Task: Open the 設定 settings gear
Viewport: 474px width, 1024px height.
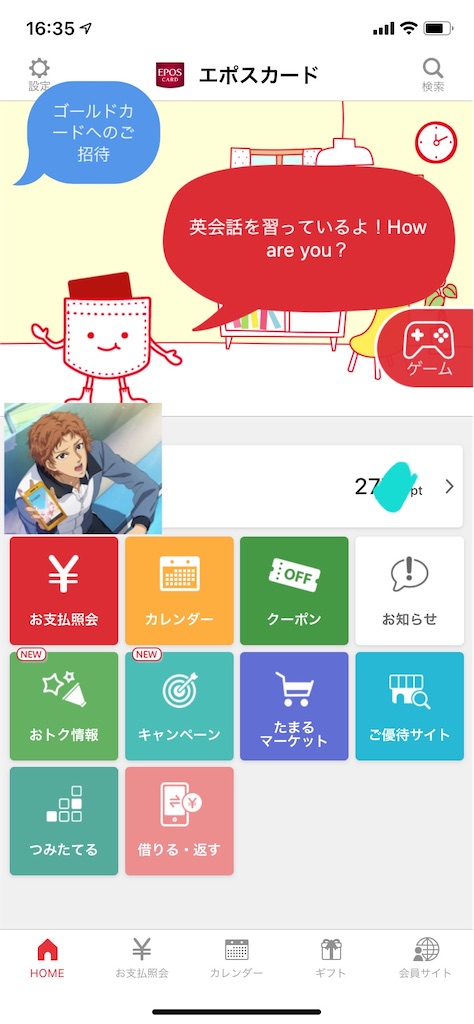Action: coord(39,74)
